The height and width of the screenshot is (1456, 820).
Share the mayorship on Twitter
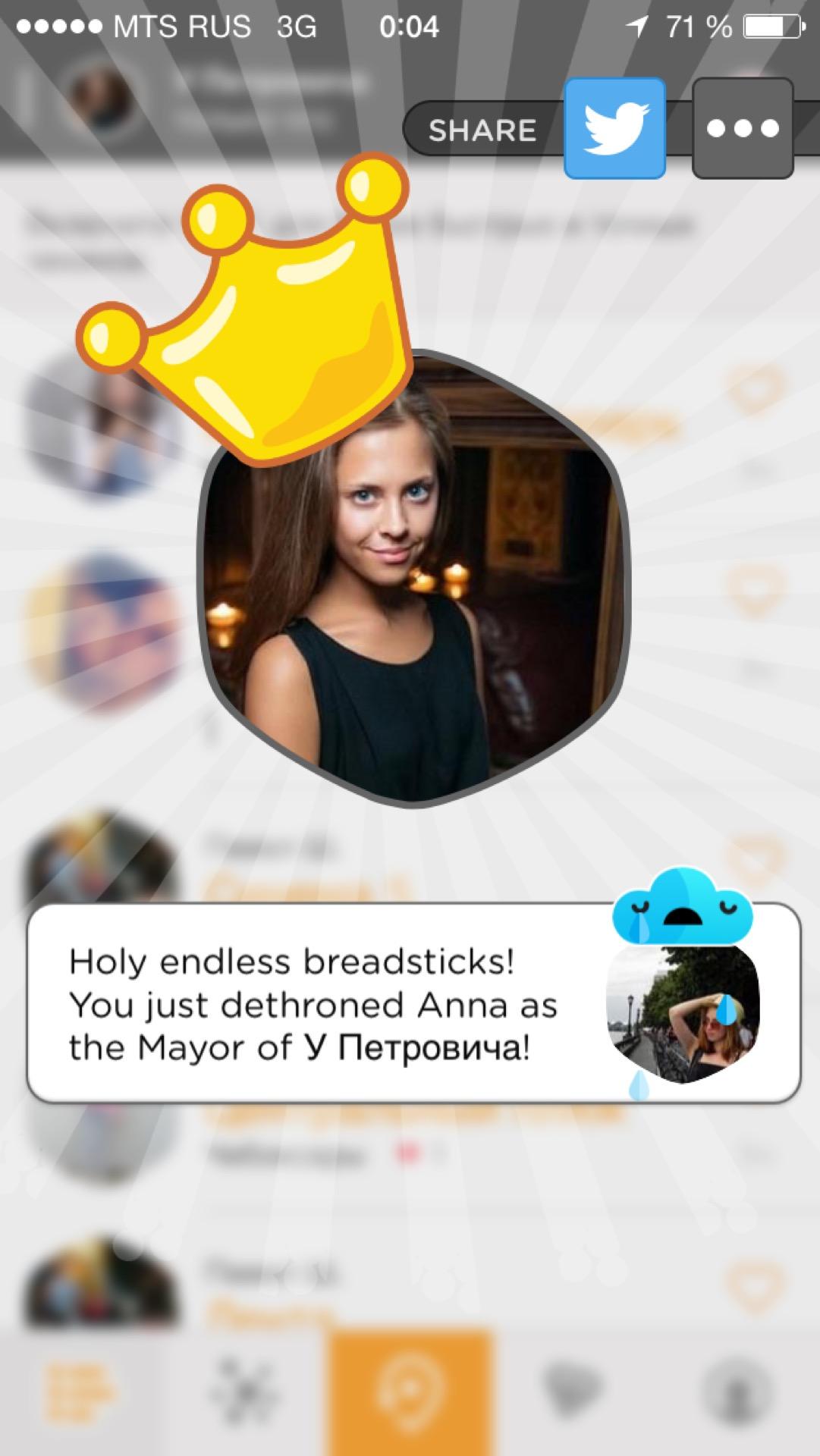point(614,128)
